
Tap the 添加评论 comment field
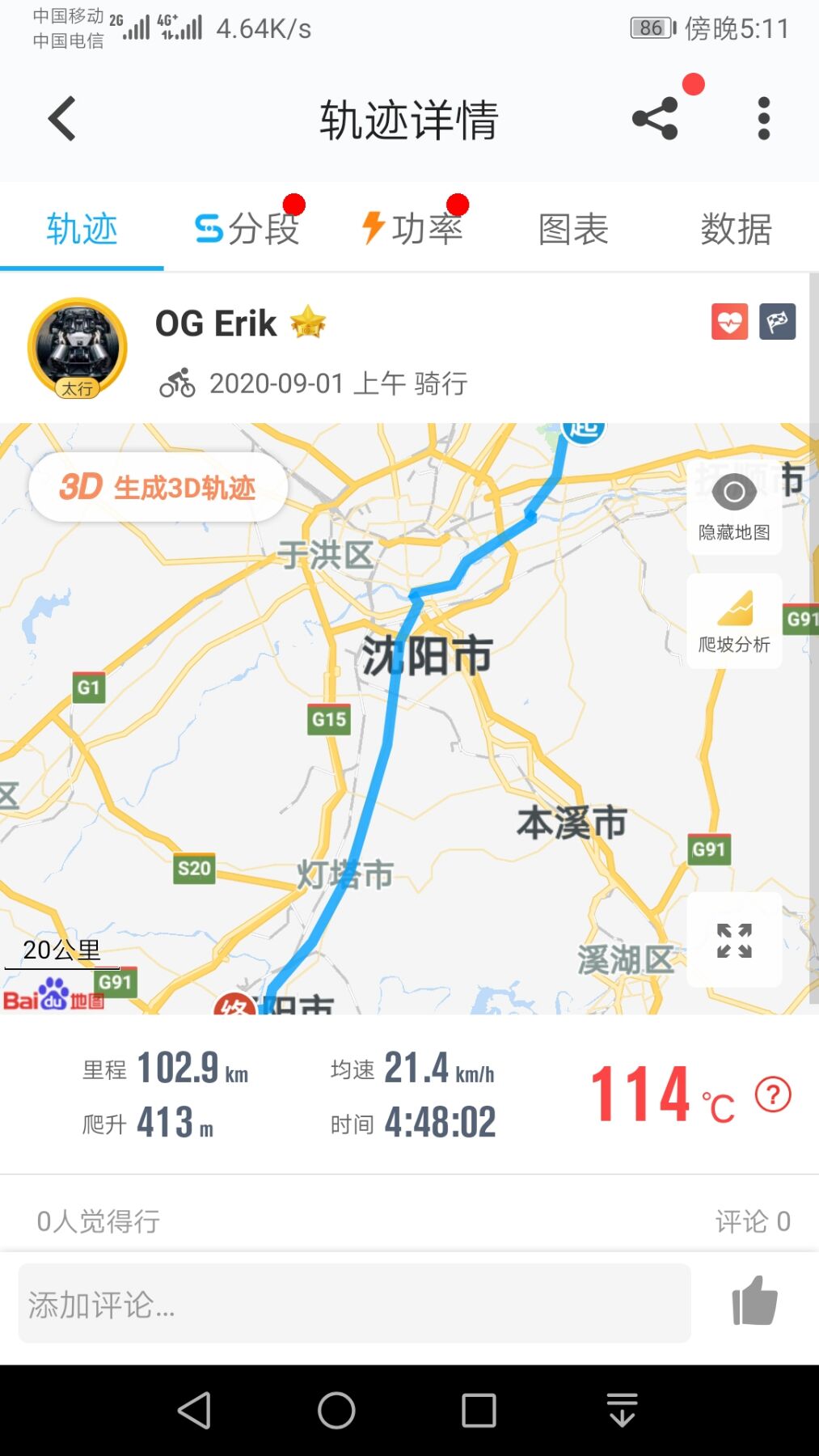(354, 1303)
